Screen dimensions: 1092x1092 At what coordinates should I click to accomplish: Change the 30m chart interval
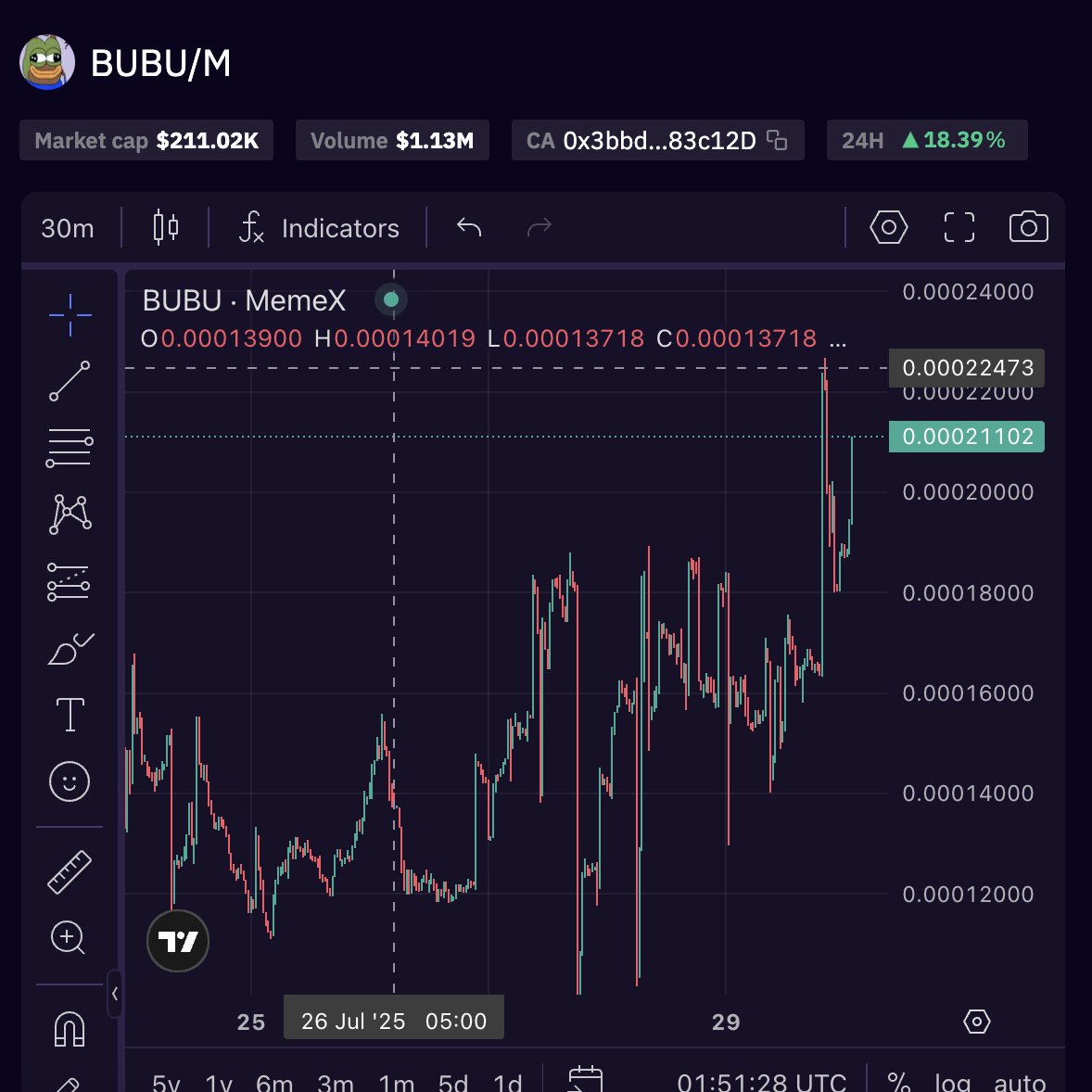pyautogui.click(x=68, y=228)
